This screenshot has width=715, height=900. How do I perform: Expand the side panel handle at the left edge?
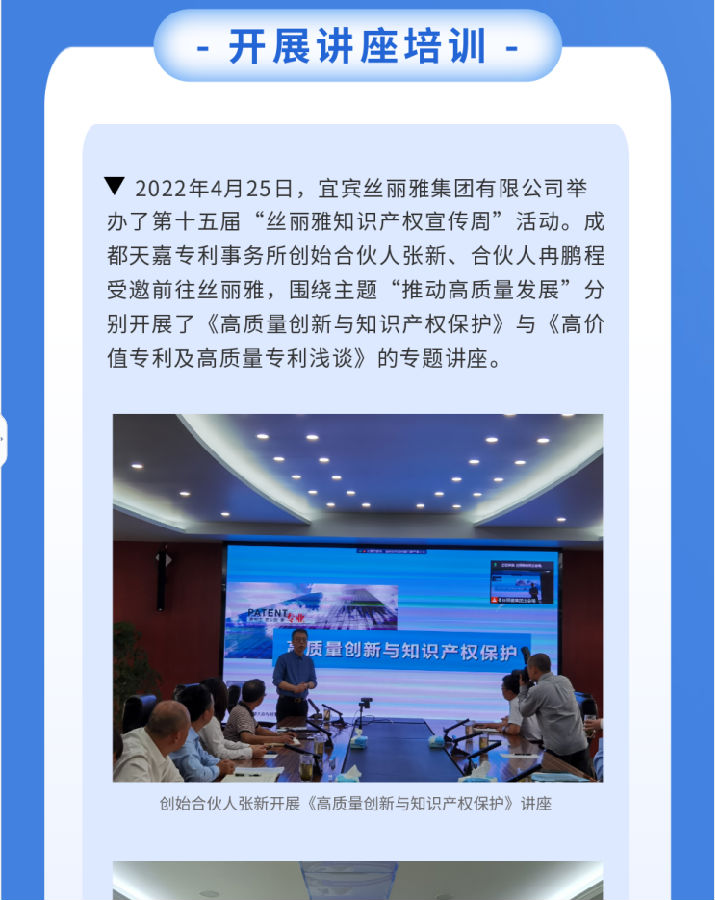pos(3,440)
